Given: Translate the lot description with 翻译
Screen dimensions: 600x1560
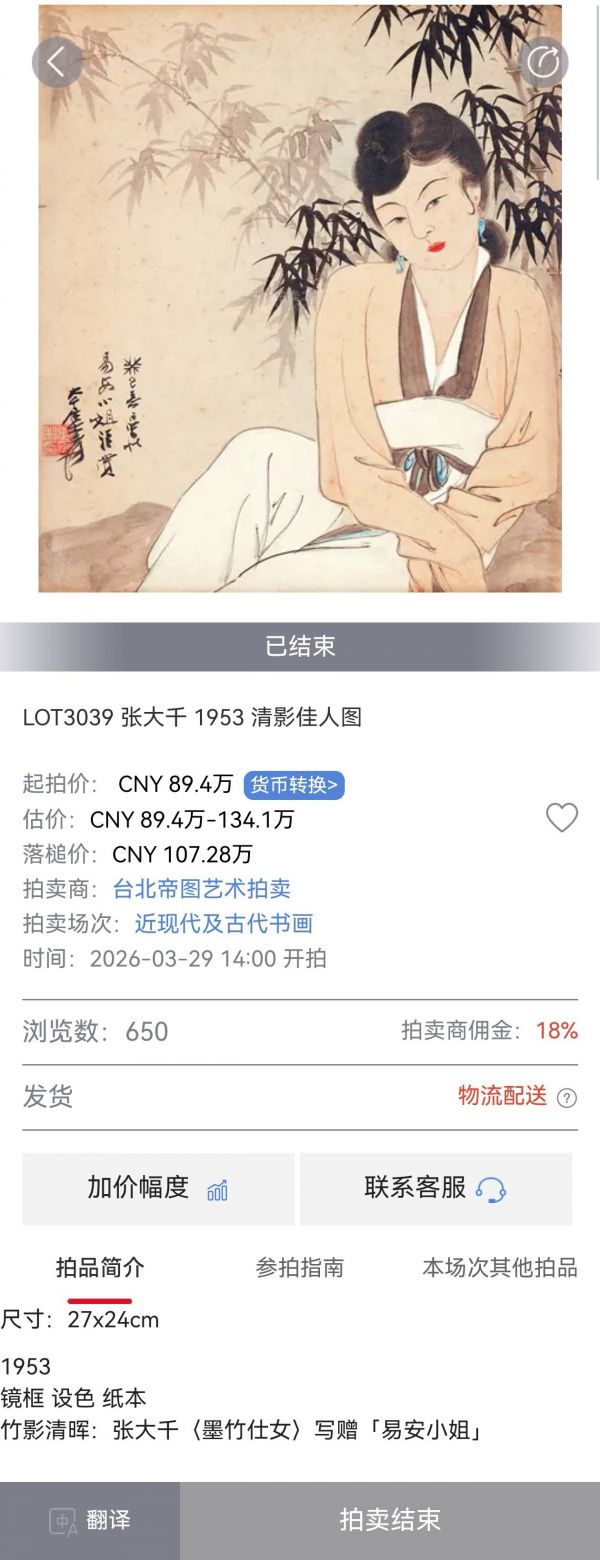Looking at the screenshot, I should point(90,1521).
